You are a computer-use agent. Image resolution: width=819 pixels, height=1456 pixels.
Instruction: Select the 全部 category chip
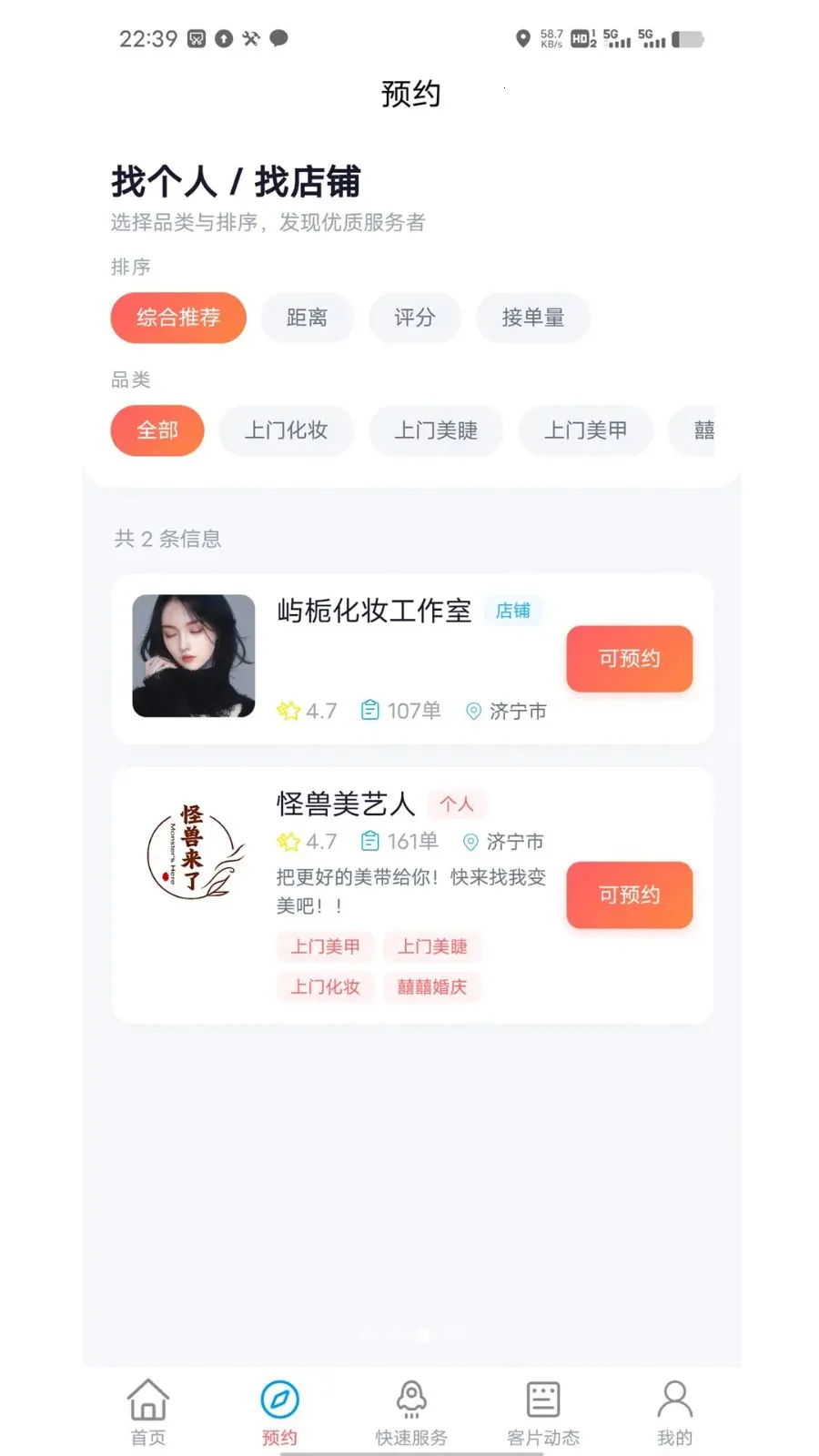pos(157,430)
